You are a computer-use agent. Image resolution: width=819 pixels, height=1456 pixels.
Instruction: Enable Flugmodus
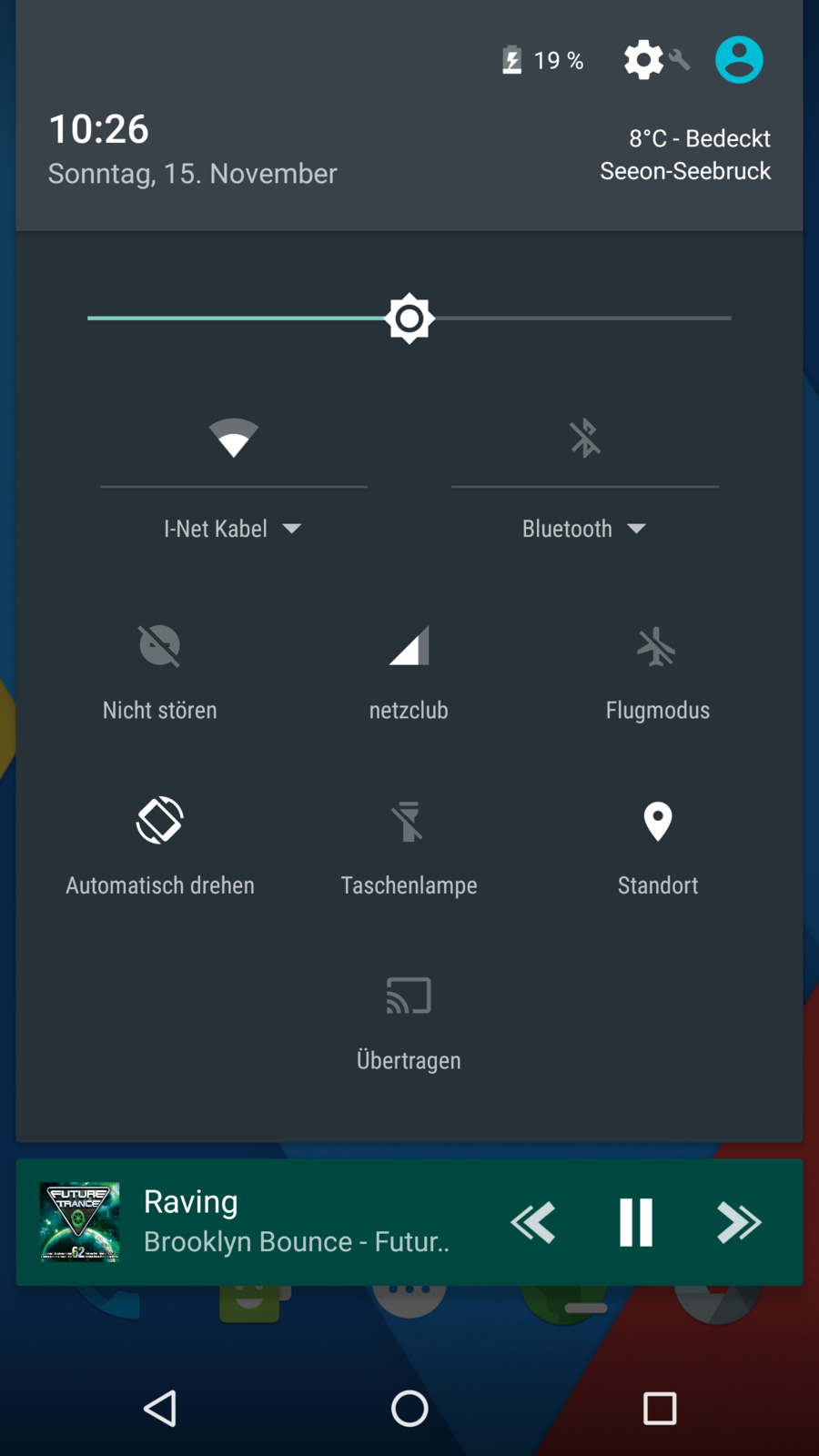(x=657, y=646)
